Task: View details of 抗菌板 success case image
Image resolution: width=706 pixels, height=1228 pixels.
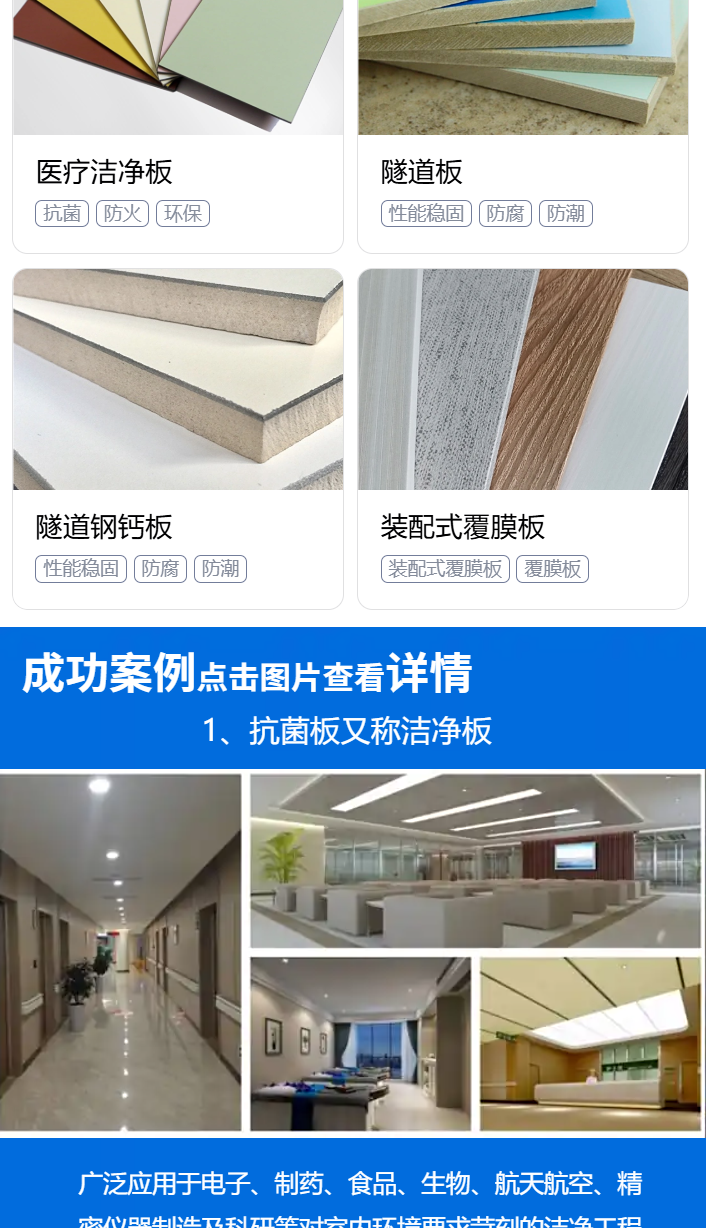Action: 352,952
